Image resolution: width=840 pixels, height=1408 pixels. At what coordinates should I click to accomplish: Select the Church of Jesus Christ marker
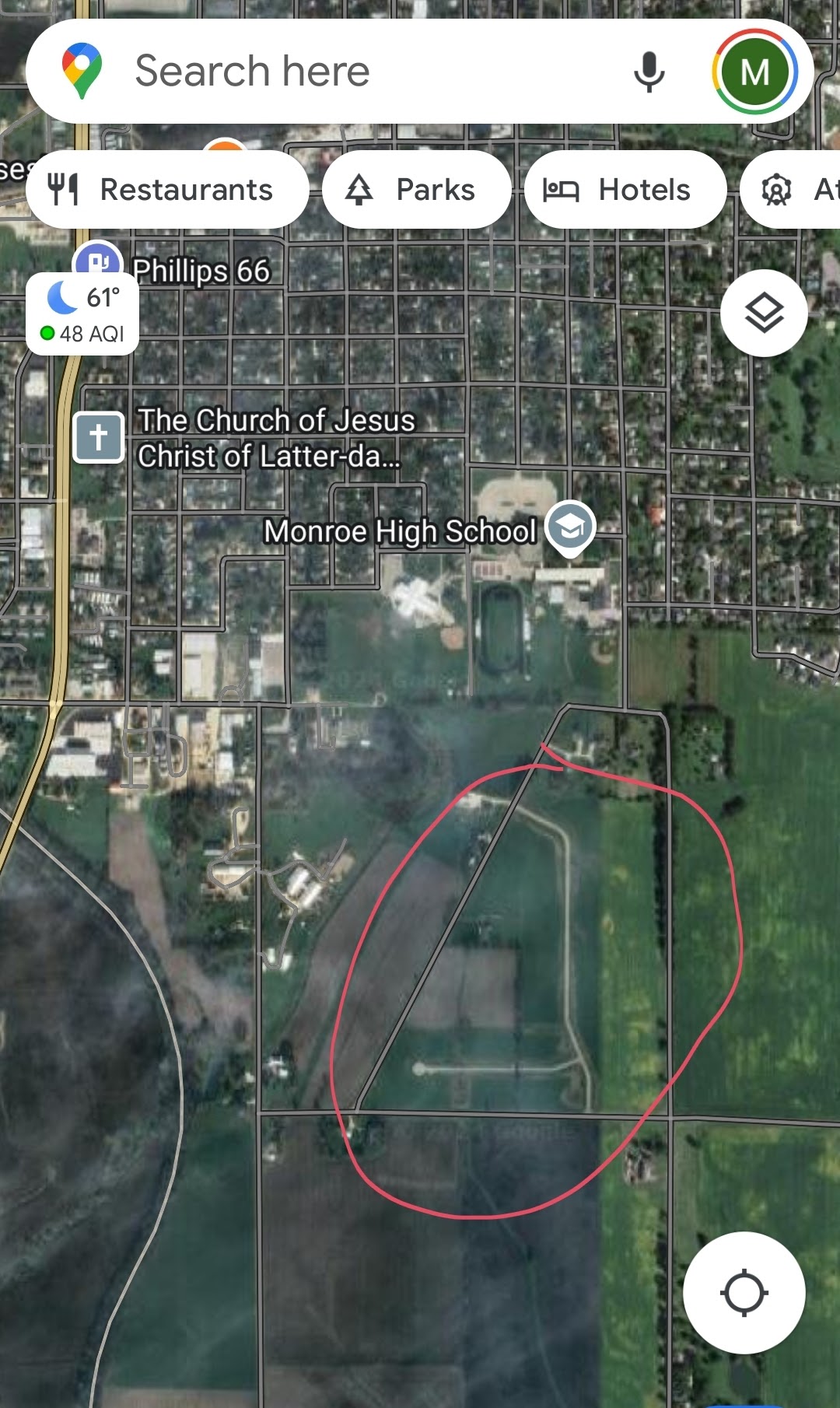click(99, 437)
